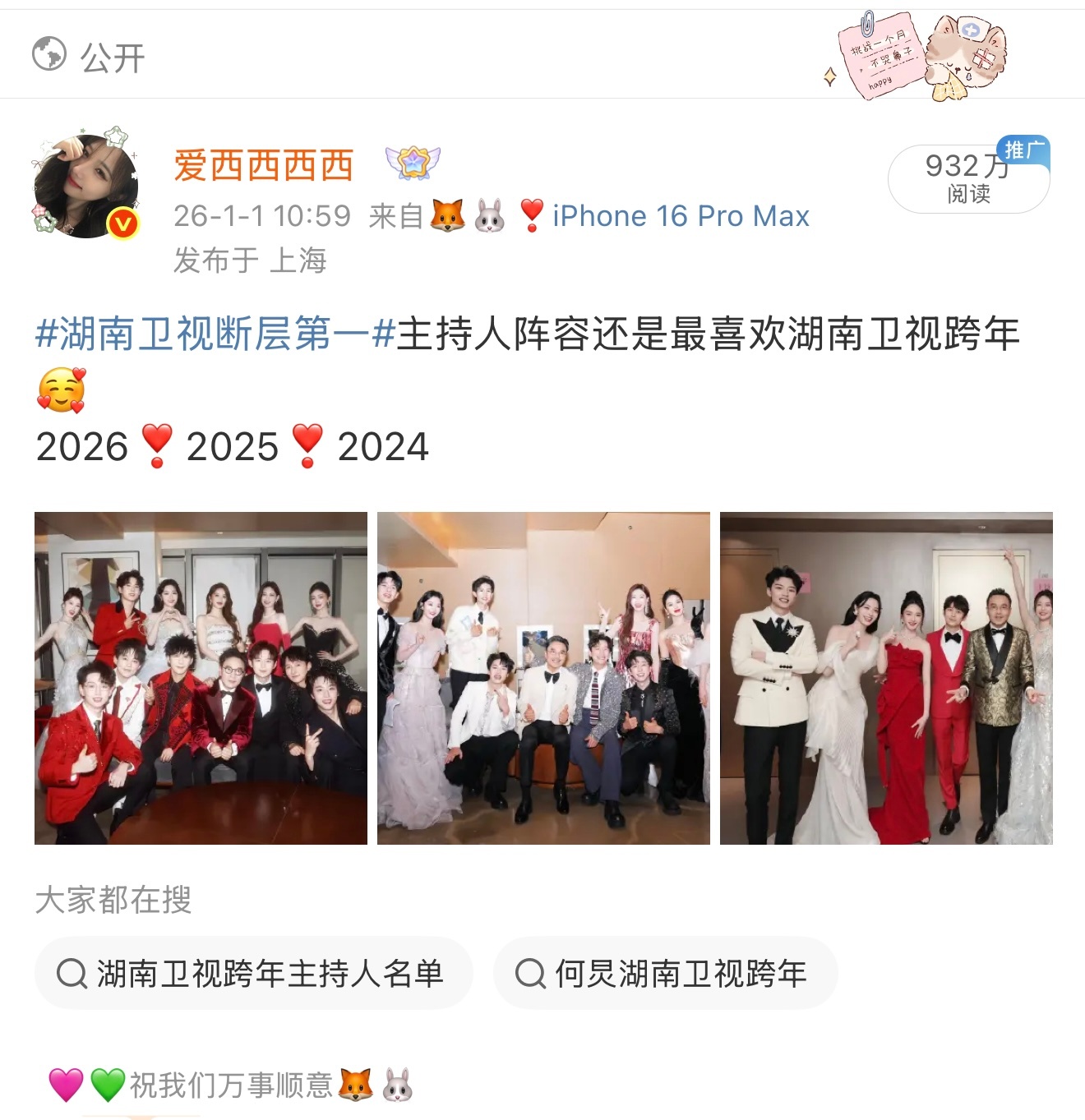Viewport: 1085px width, 1120px height.
Task: Click the fox emoji in the bottom signature
Action: point(353,1085)
